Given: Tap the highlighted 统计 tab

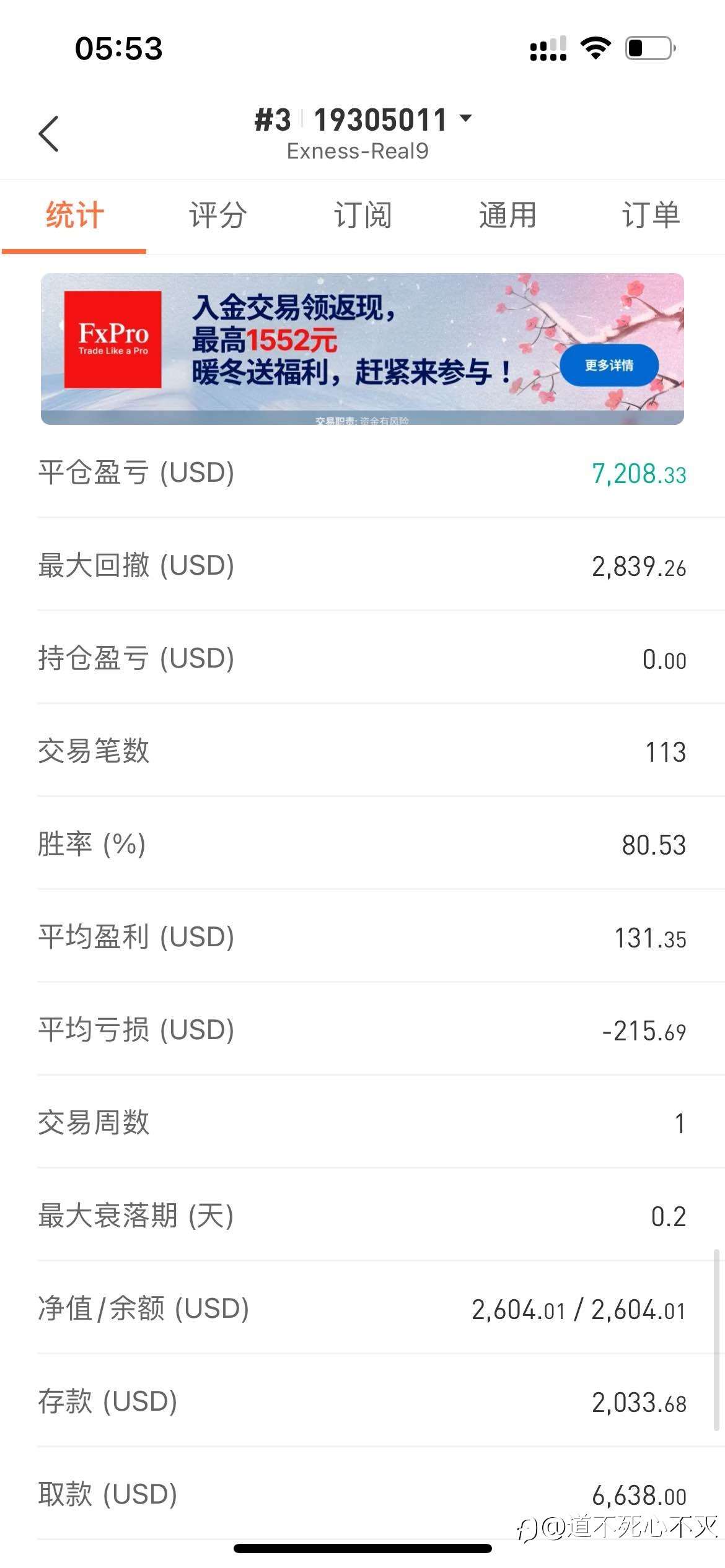Looking at the screenshot, I should [73, 215].
